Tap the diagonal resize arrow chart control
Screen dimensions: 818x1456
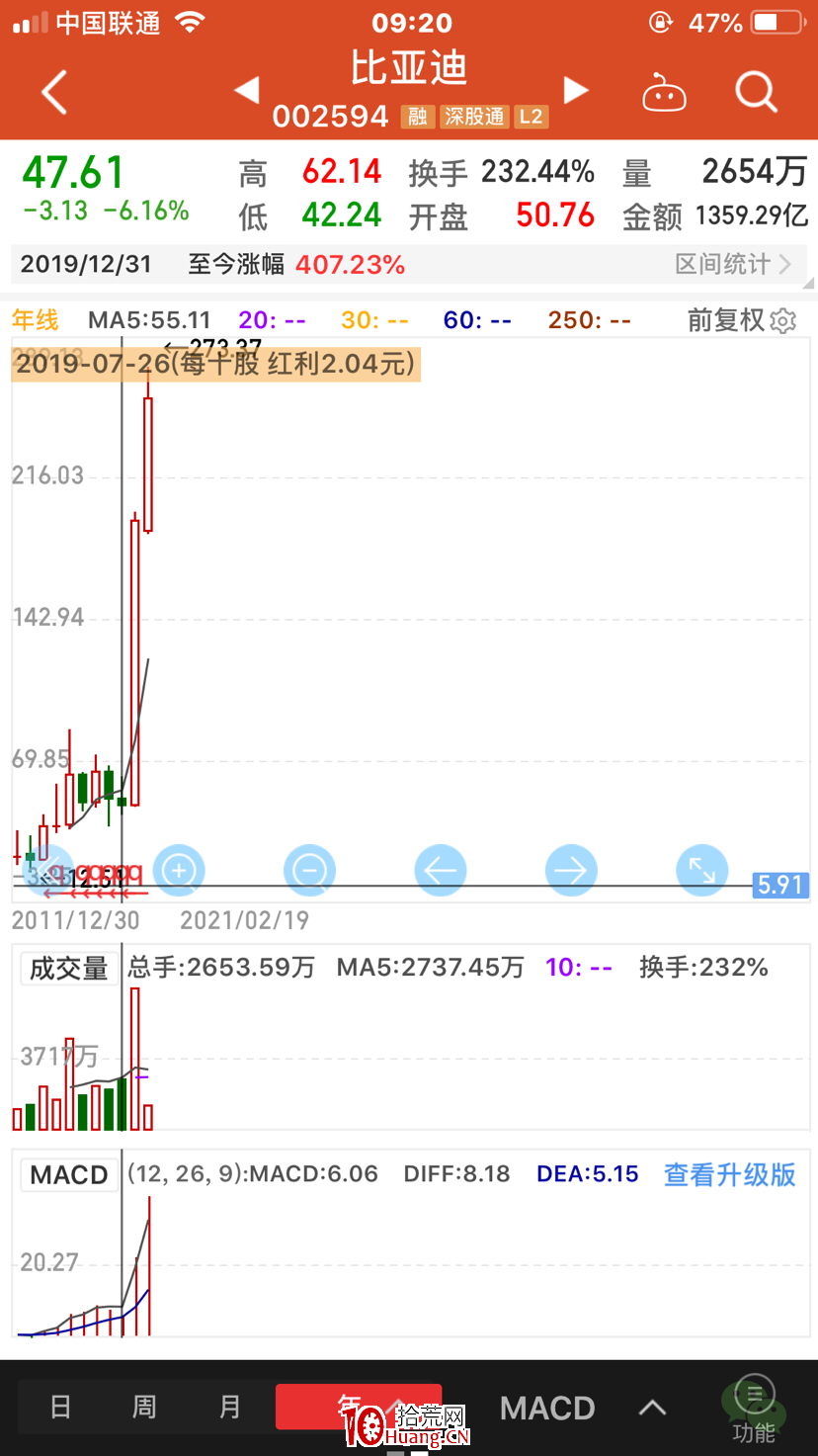pos(701,871)
